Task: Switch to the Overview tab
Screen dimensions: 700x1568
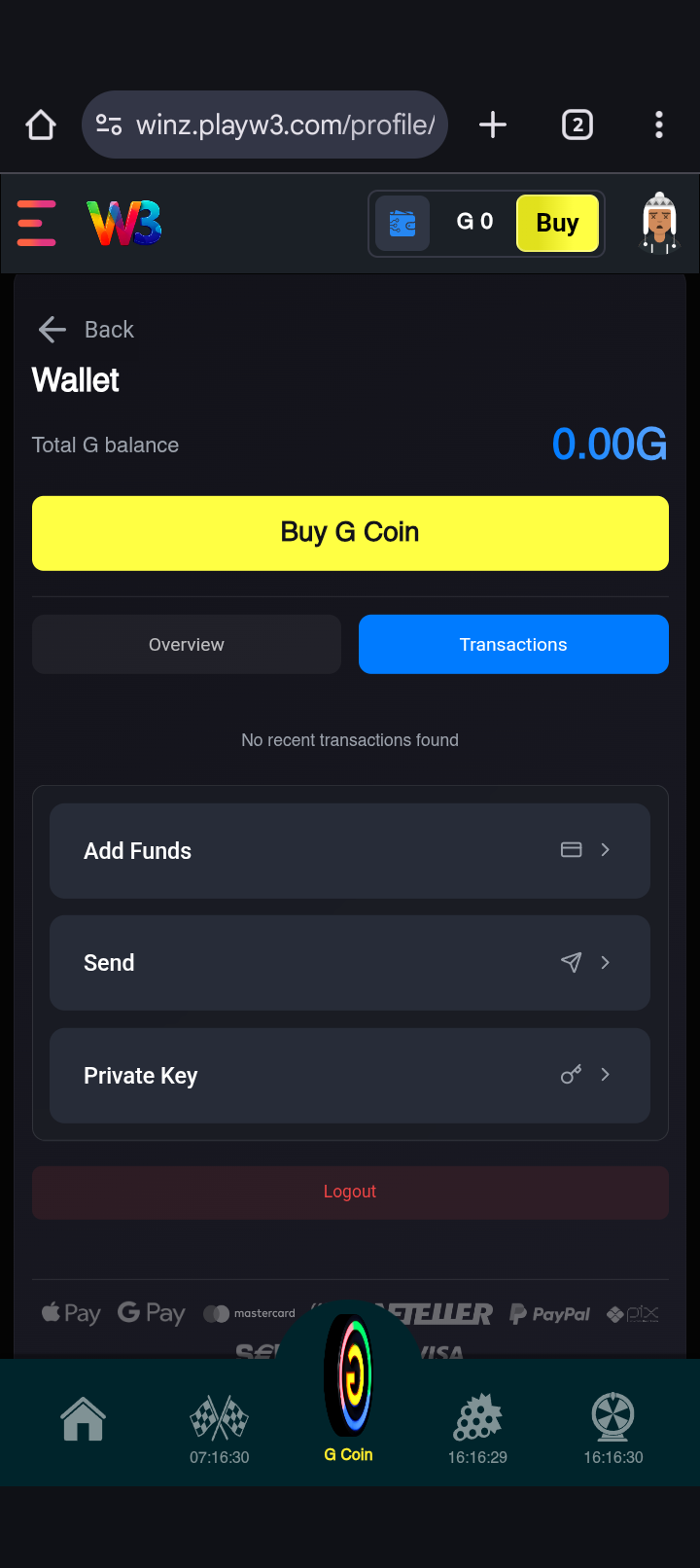Action: click(x=187, y=644)
